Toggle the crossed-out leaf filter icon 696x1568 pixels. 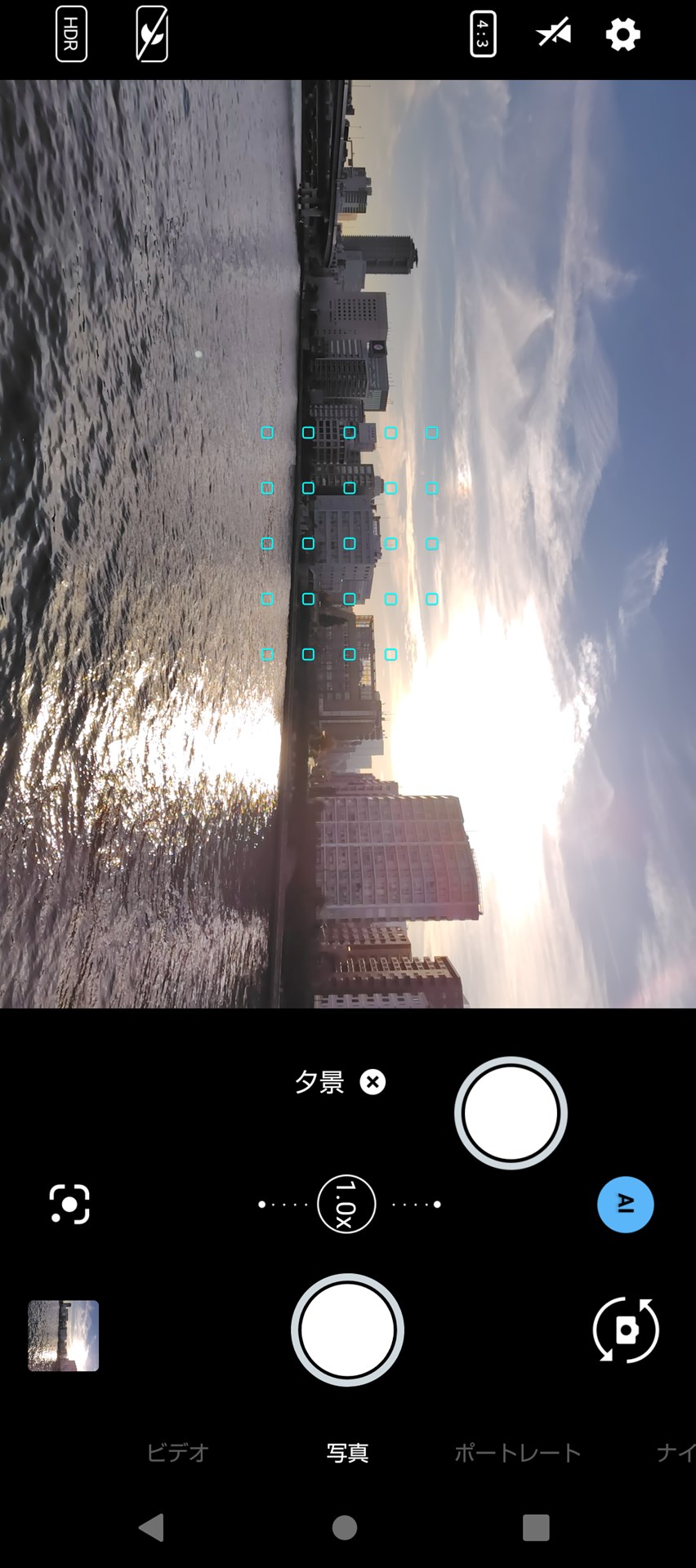point(152,34)
